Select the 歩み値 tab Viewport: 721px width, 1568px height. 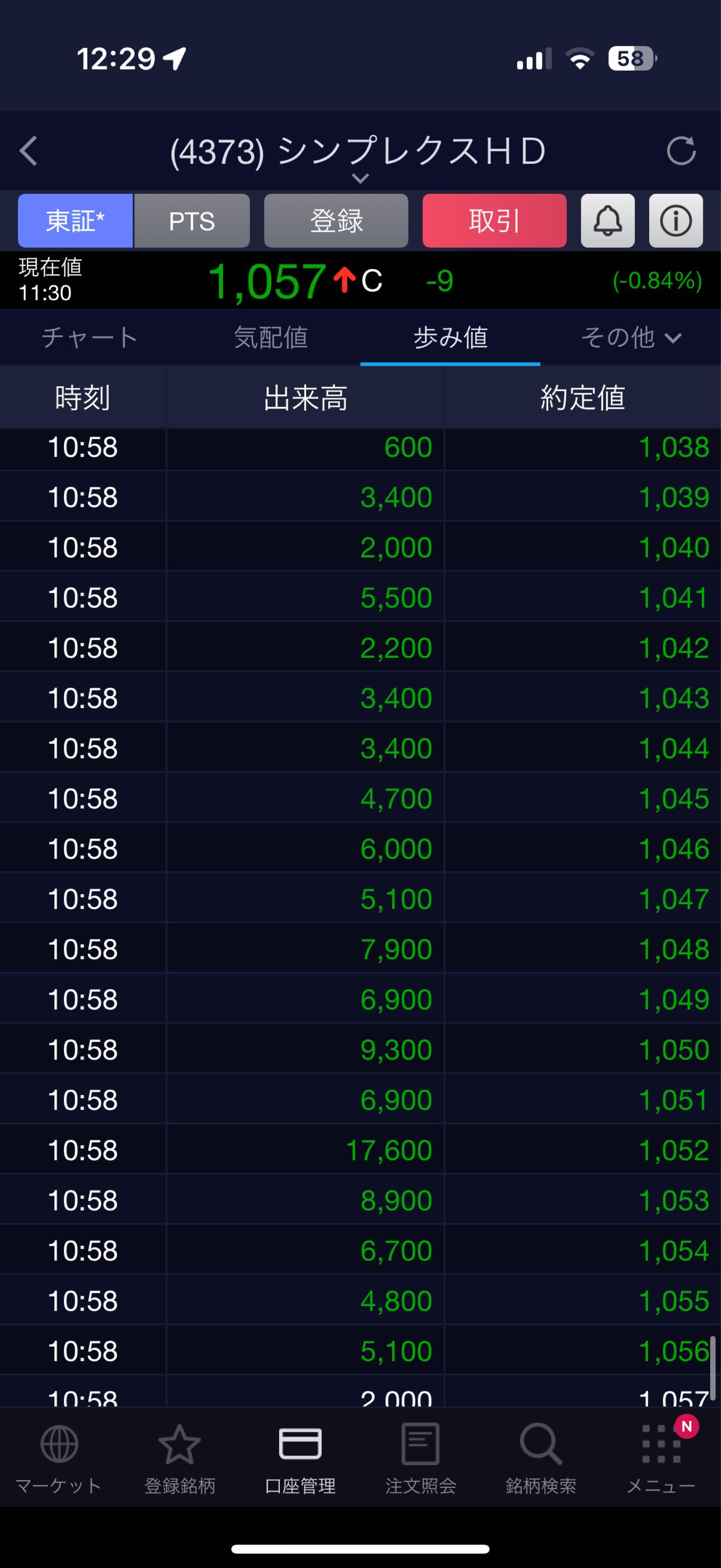click(x=450, y=337)
